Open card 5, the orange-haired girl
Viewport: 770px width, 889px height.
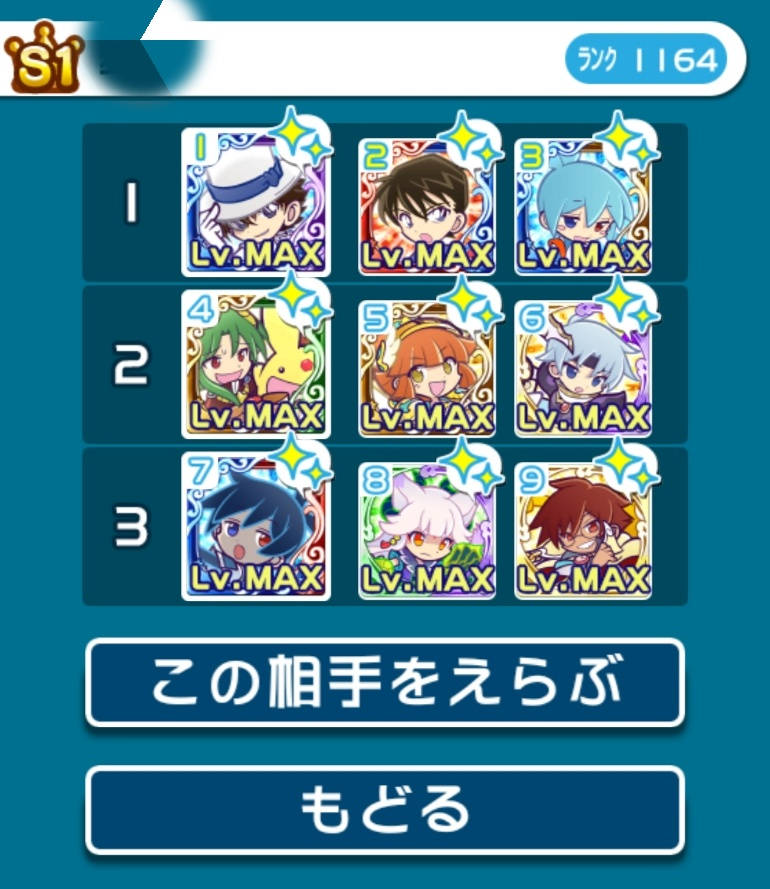427,367
